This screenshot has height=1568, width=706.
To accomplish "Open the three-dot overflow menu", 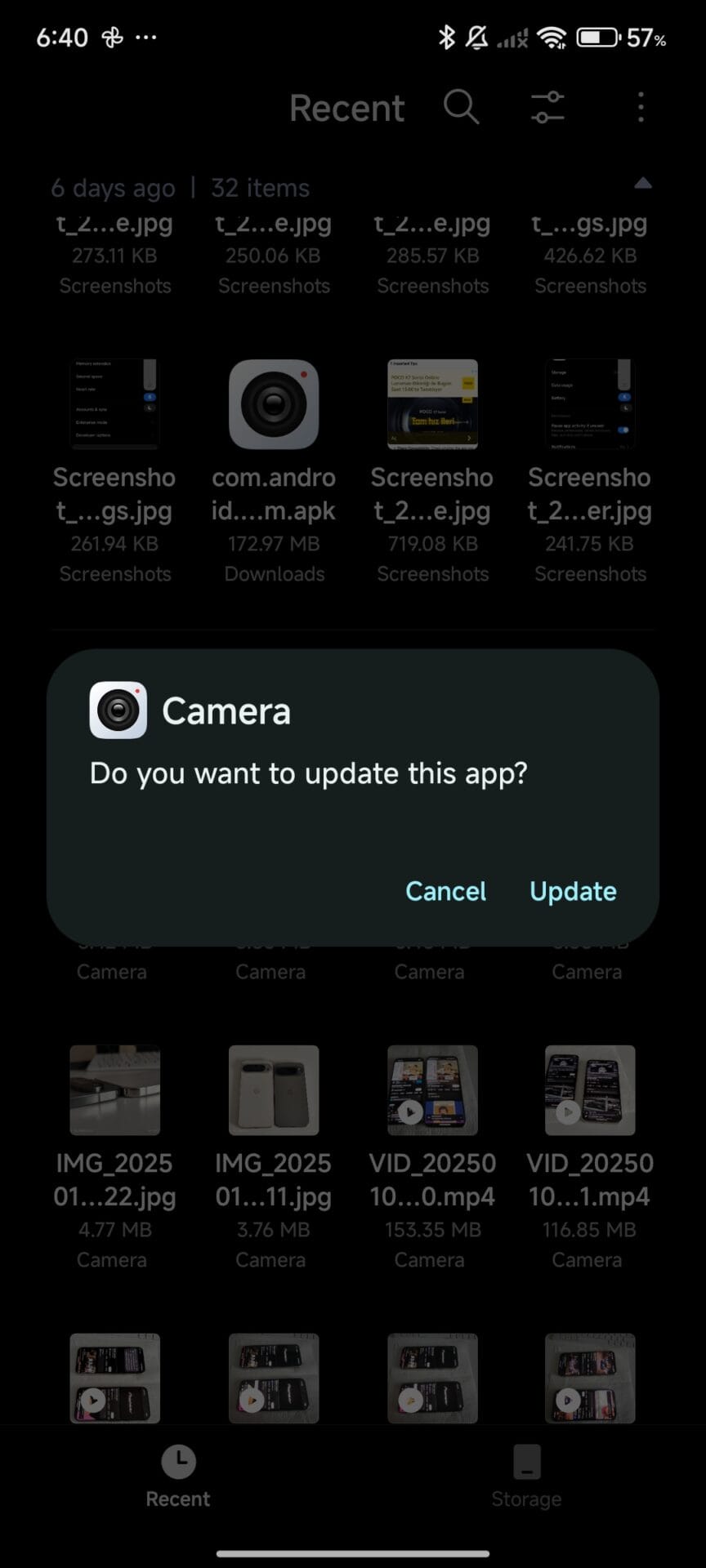I will [641, 107].
